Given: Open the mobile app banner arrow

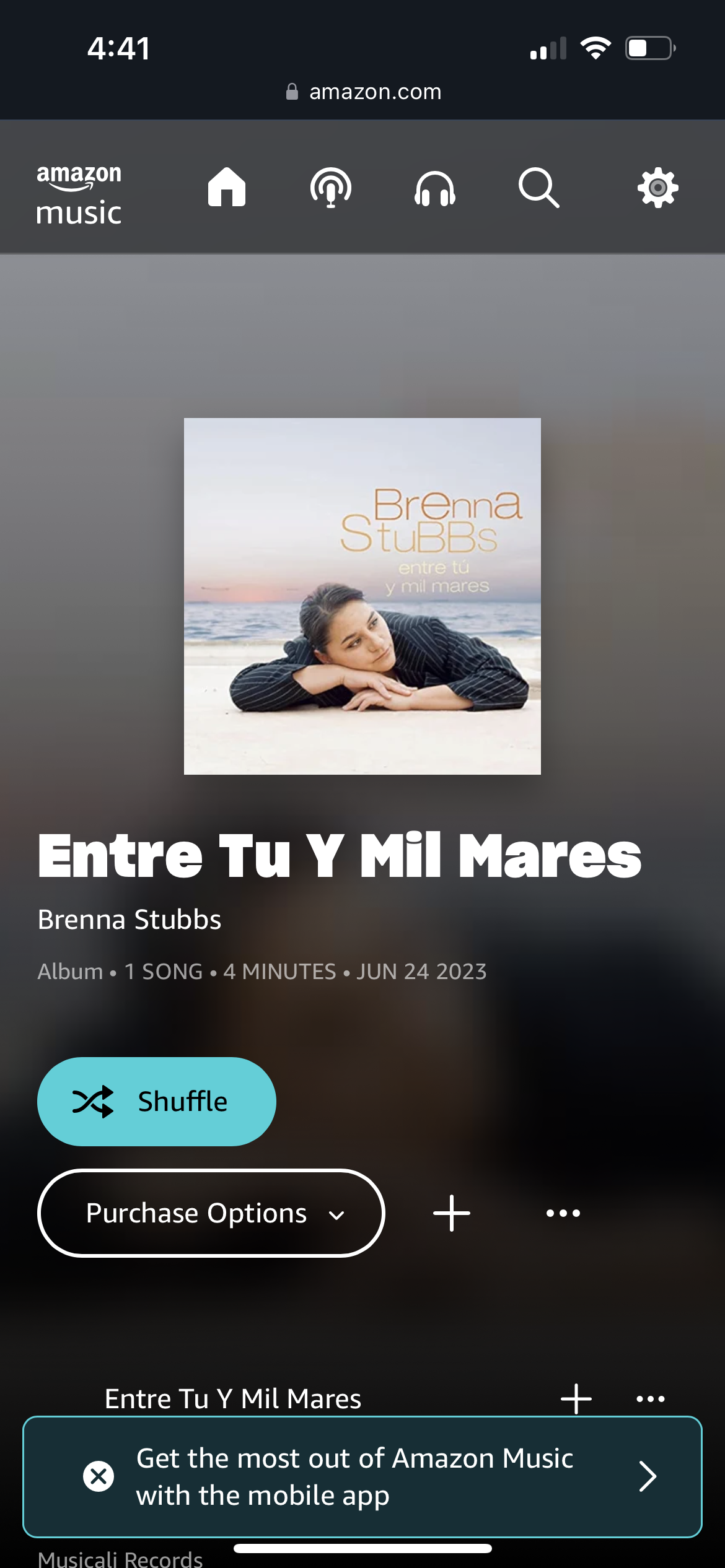Looking at the screenshot, I should coord(648,1476).
